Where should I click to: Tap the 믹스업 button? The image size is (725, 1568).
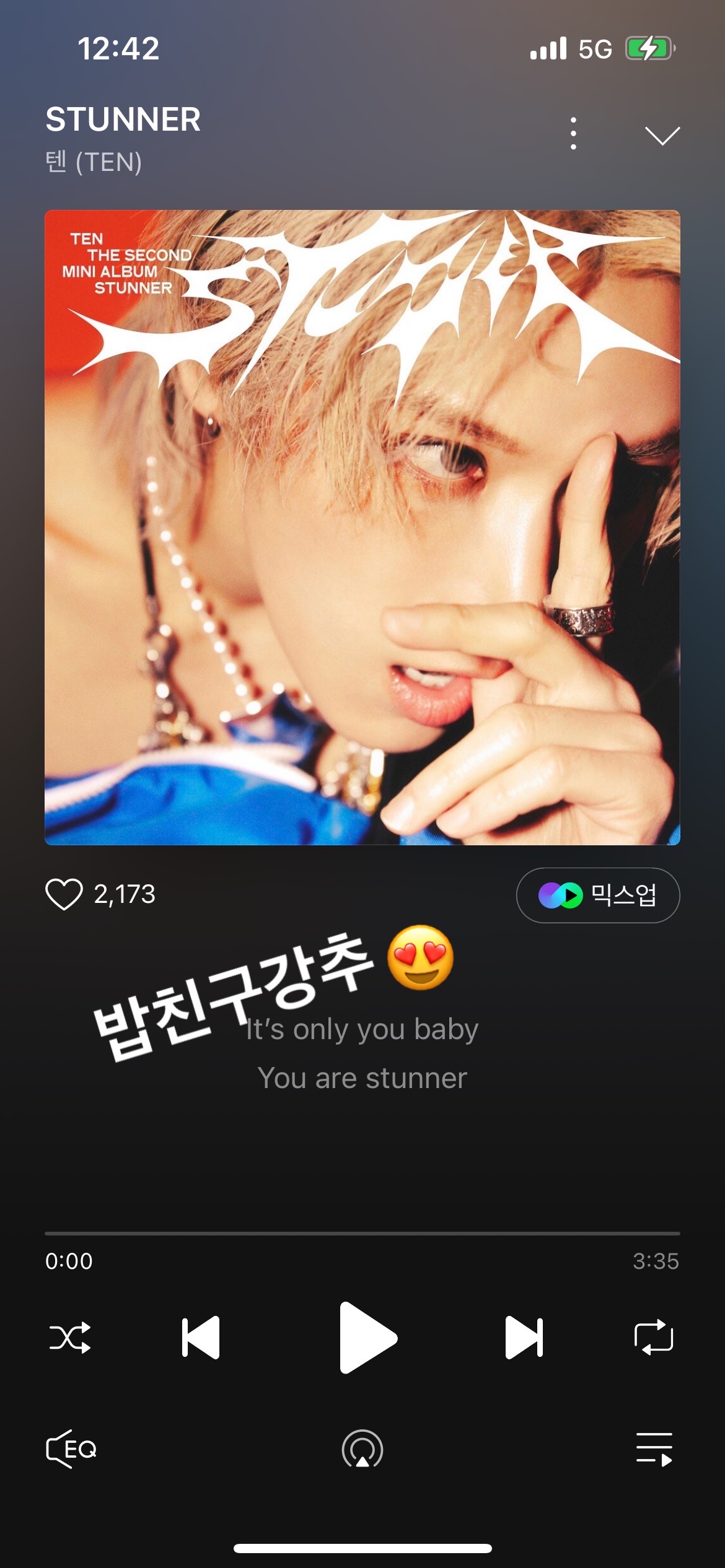pyautogui.click(x=597, y=895)
